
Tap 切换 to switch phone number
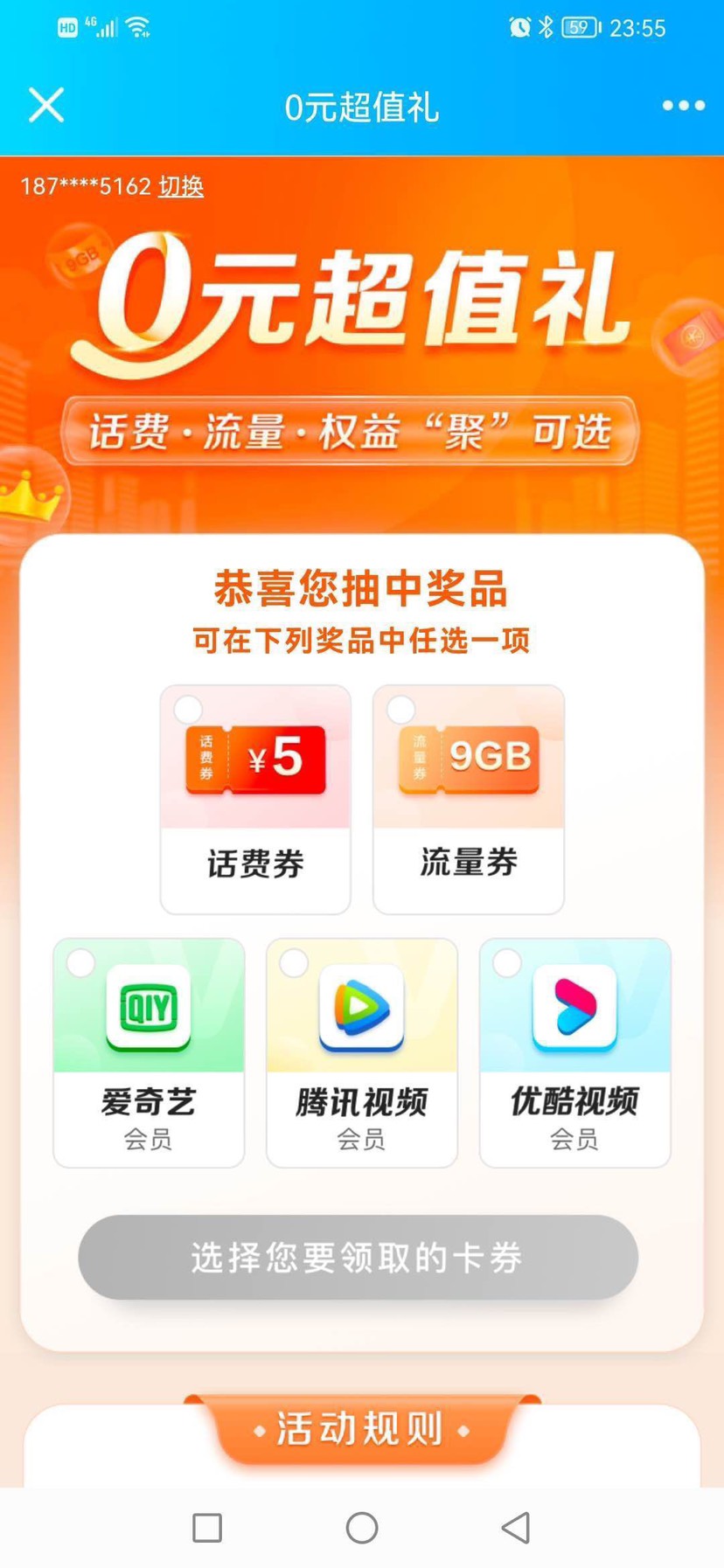point(181,186)
